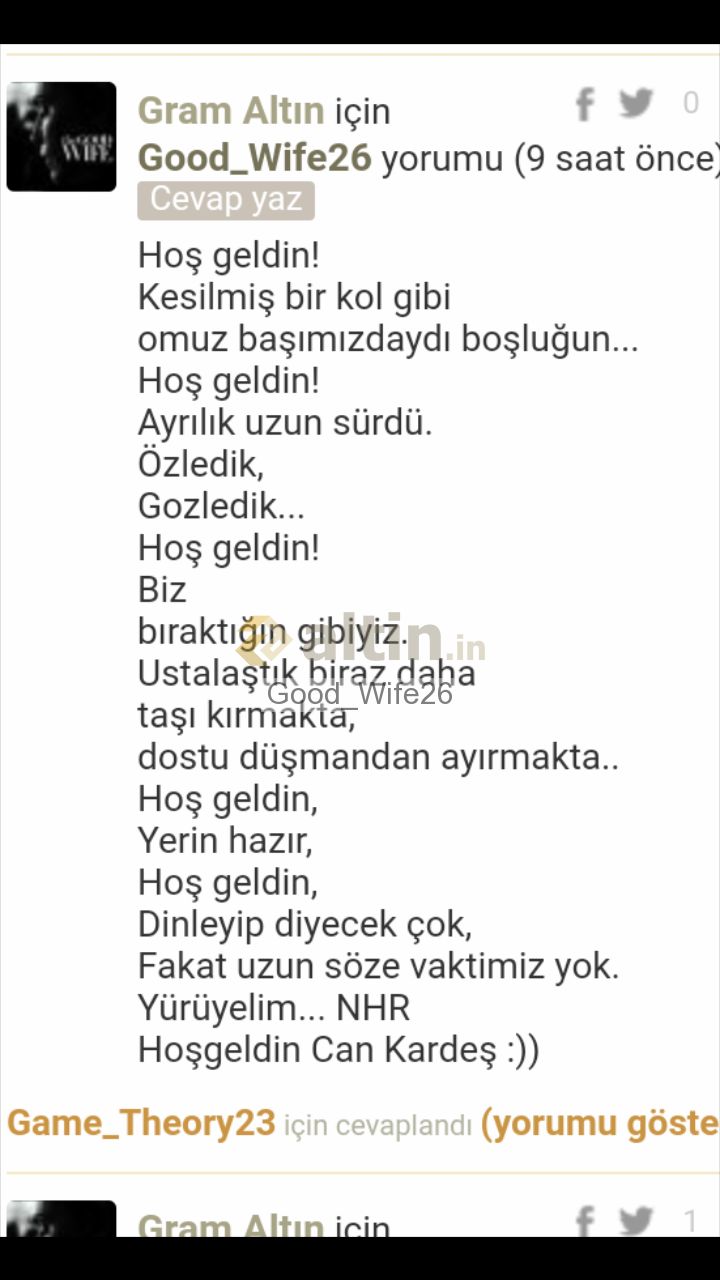720x1280 pixels.
Task: Share Good_Wife26's comment on Twitter
Action: click(636, 103)
